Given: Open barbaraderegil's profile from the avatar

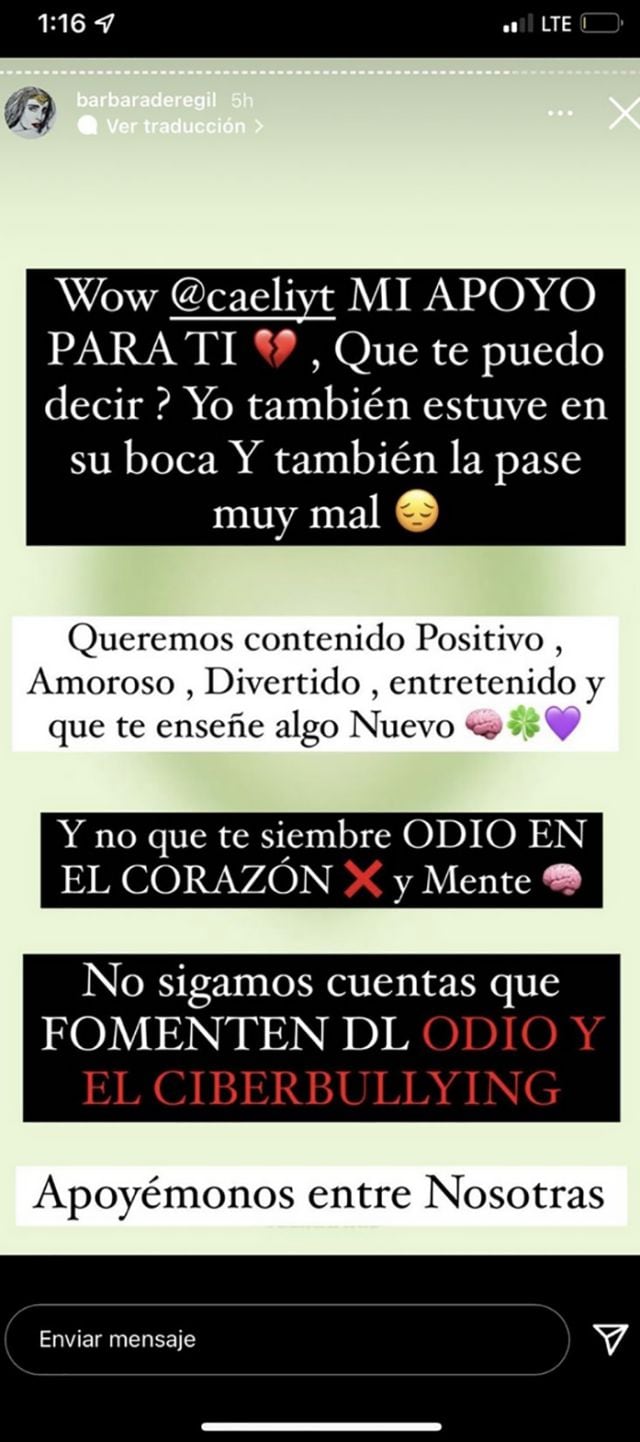Looking at the screenshot, I should (29, 113).
